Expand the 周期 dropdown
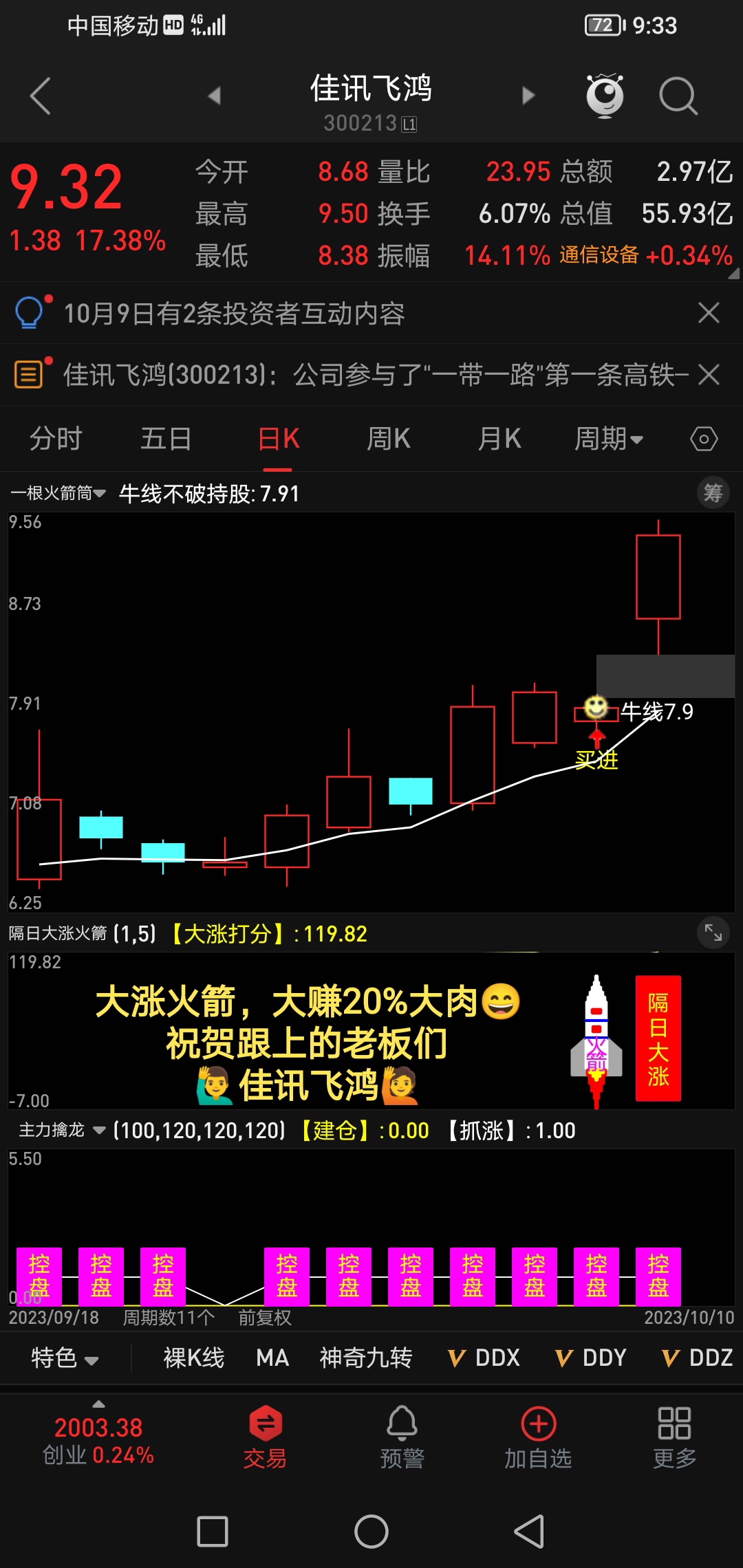The width and height of the screenshot is (743, 1568). [609, 439]
